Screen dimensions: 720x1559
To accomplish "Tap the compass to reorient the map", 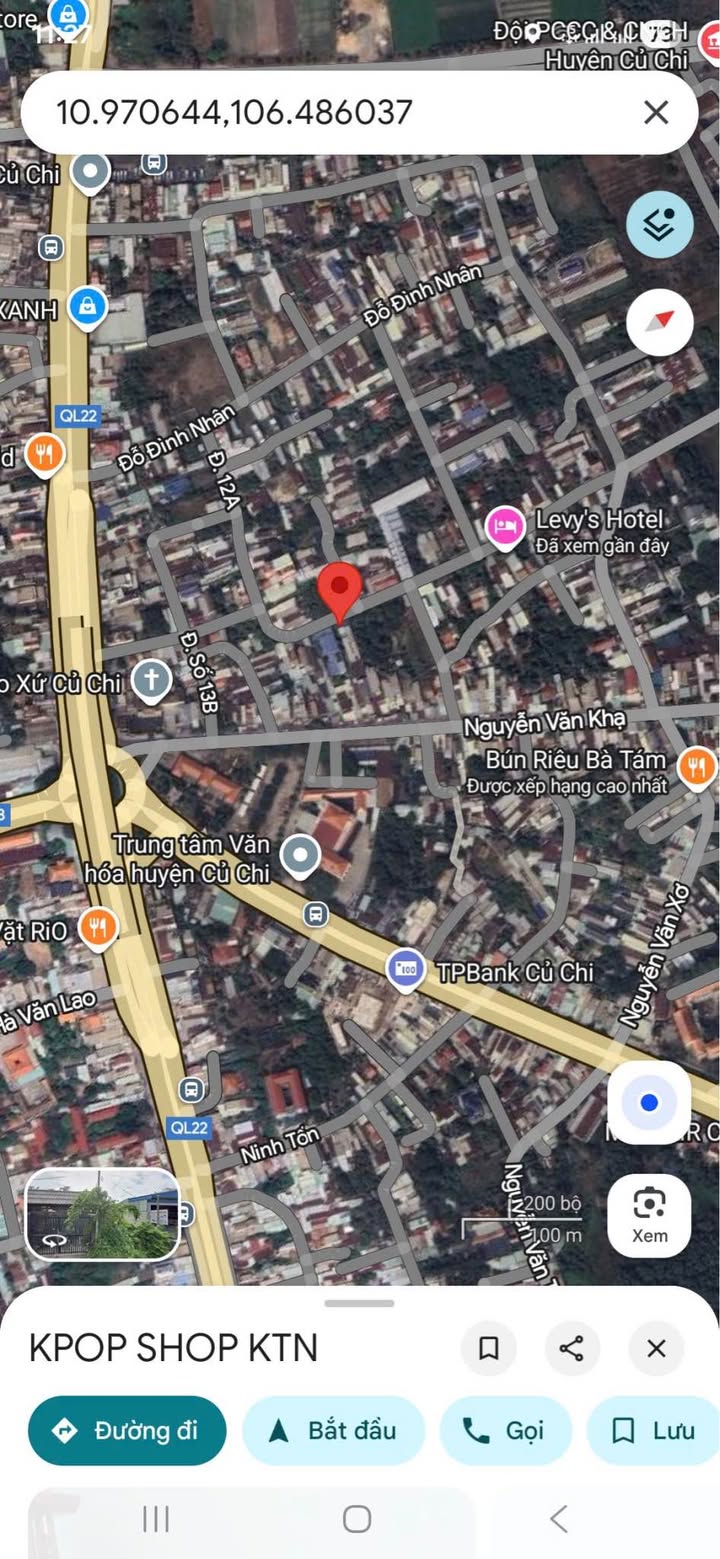I will tap(660, 322).
